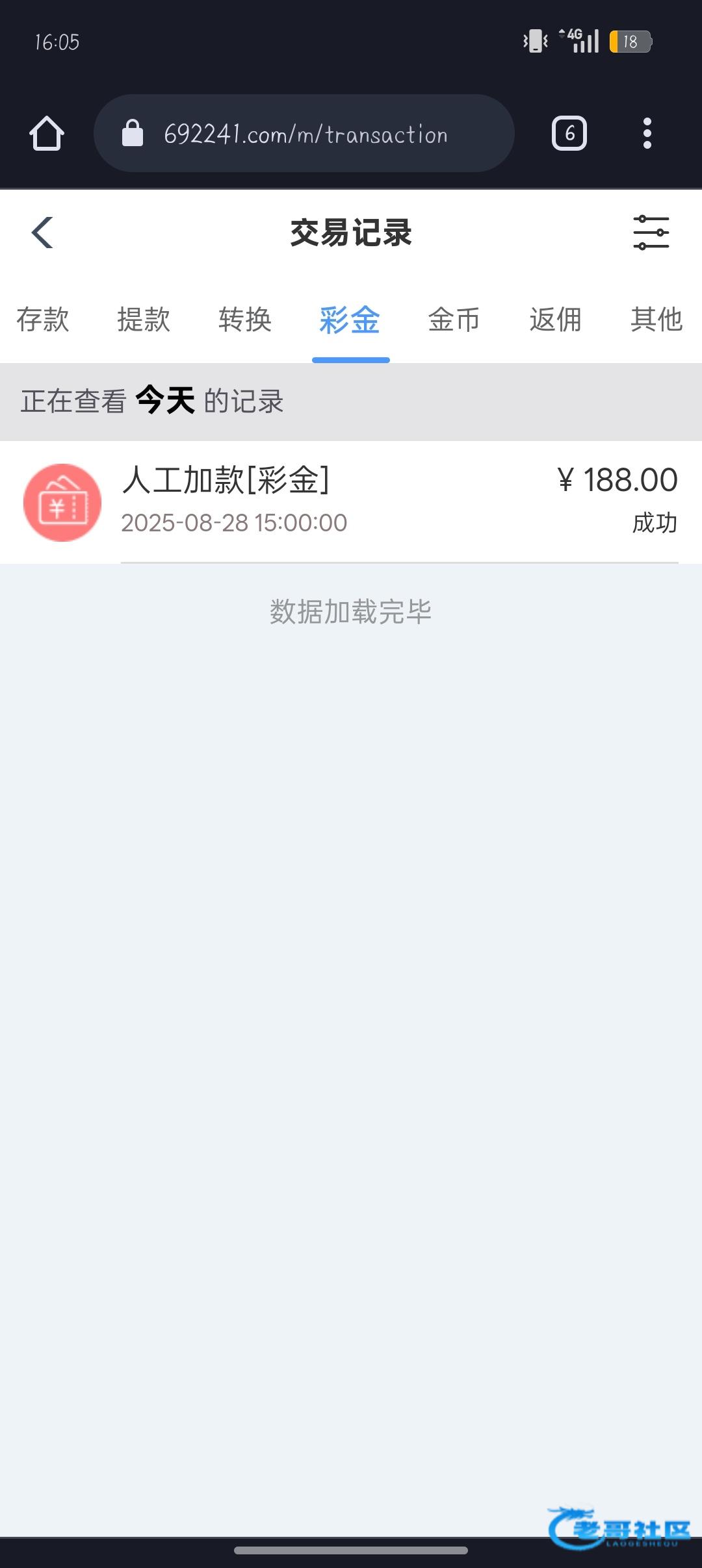Viewport: 702px width, 1568px height.
Task: View the 其他 tab
Action: tap(656, 320)
